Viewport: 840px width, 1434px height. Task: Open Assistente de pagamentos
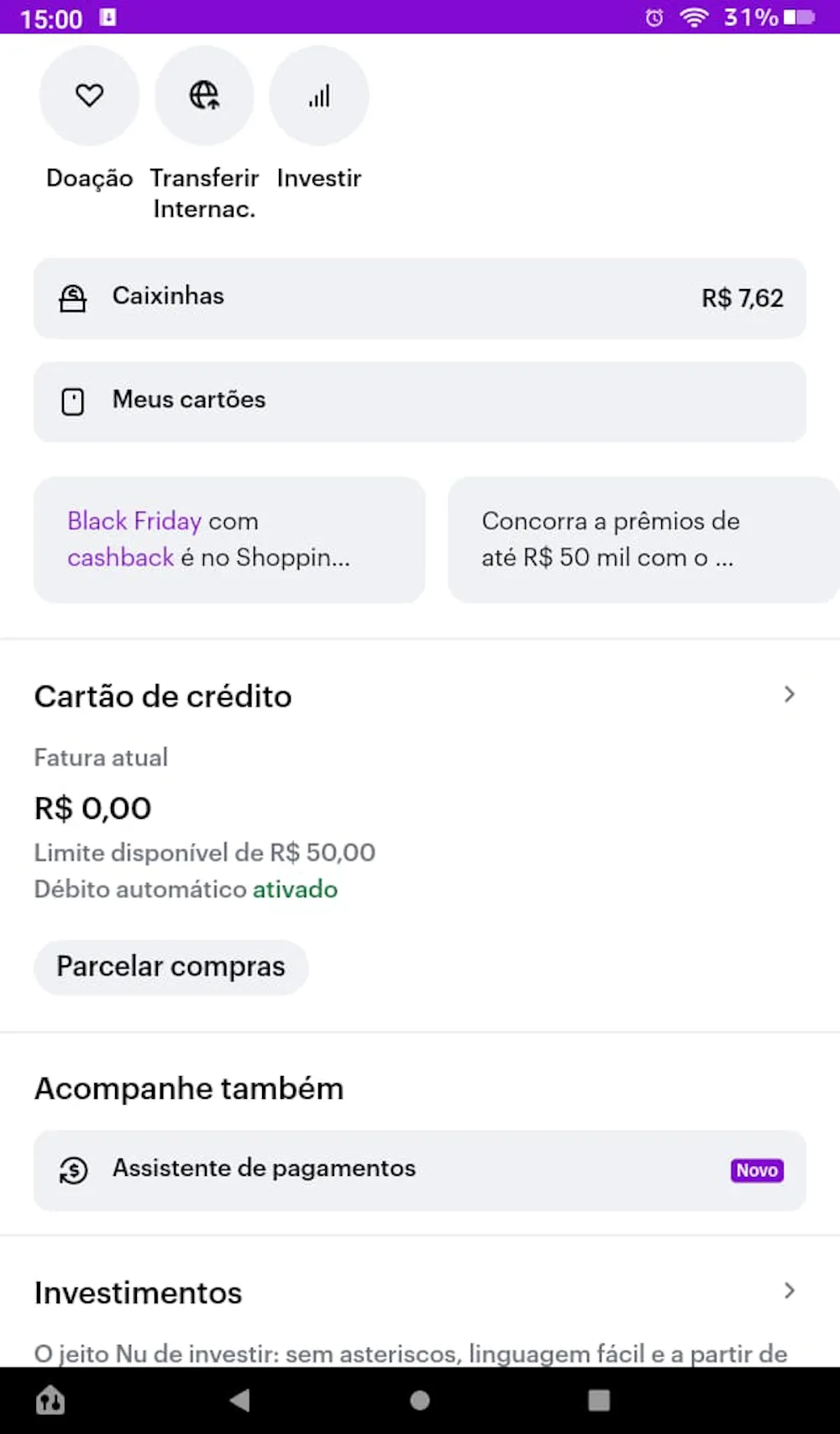[x=420, y=1170]
